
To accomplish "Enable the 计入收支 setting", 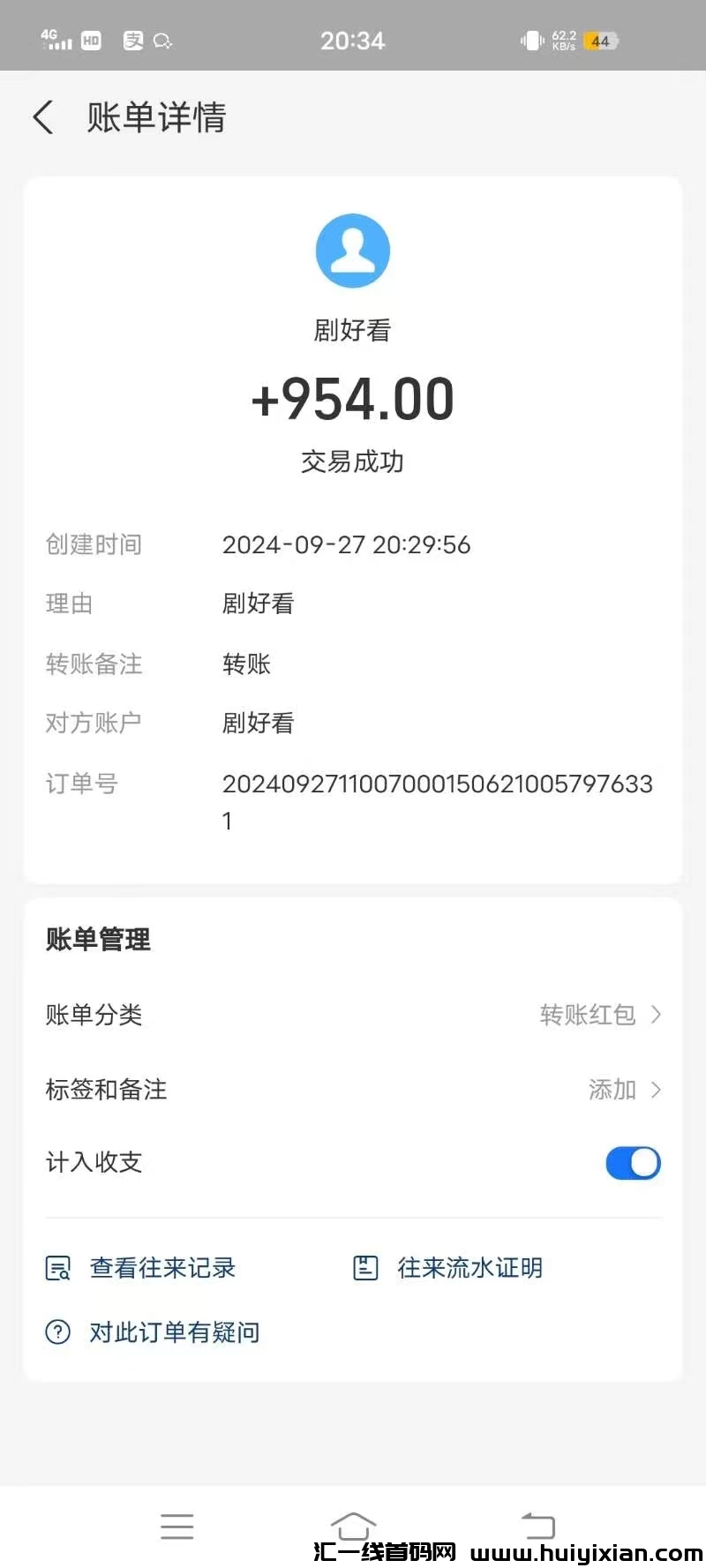I will pos(633,1163).
